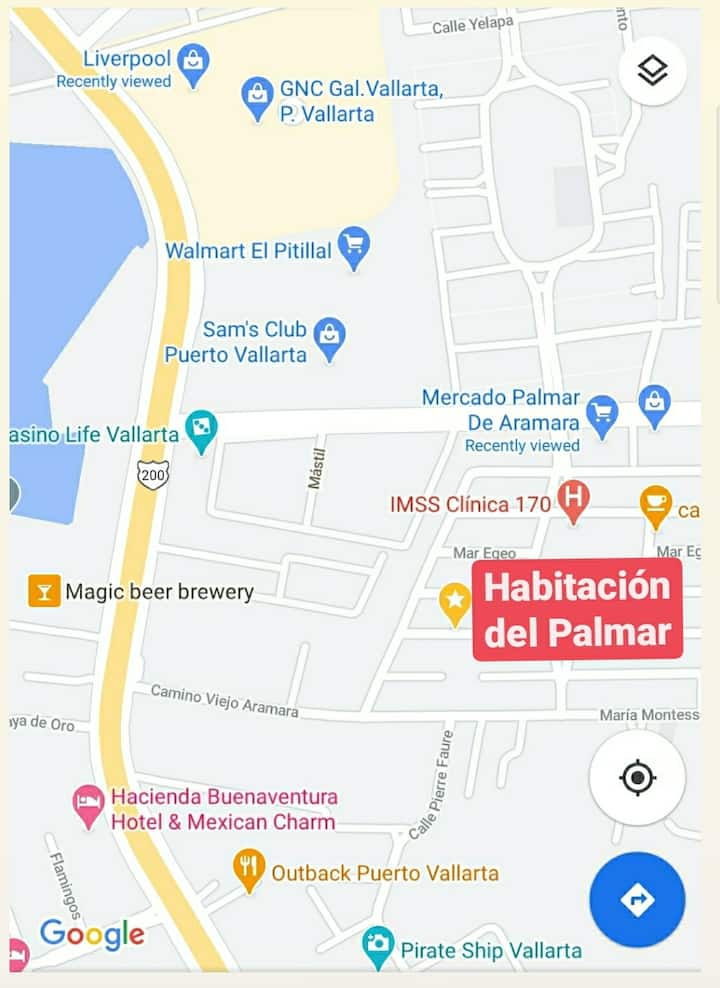The image size is (720, 988).
Task: Select the Hacienda Buenaventura Hotel pin
Action: (x=89, y=804)
